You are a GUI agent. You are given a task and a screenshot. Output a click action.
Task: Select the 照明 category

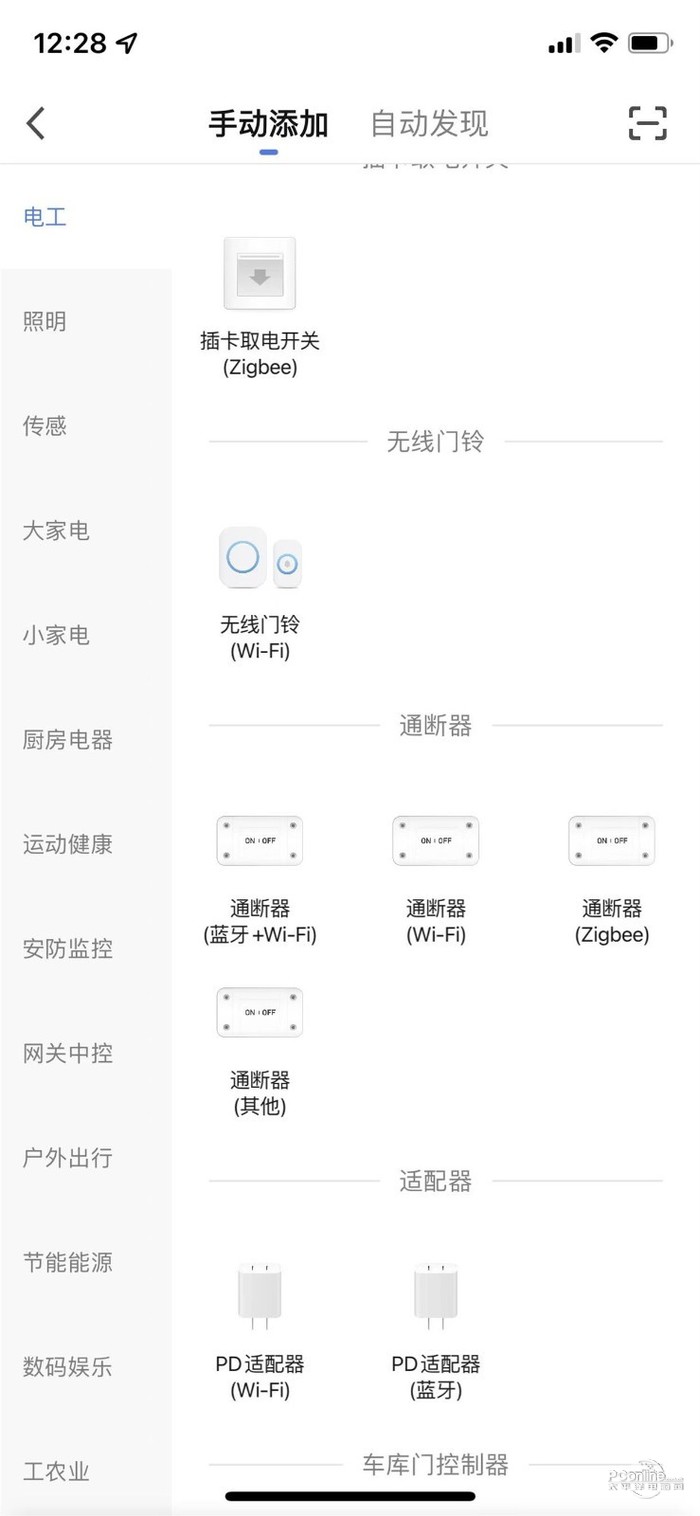coord(45,321)
